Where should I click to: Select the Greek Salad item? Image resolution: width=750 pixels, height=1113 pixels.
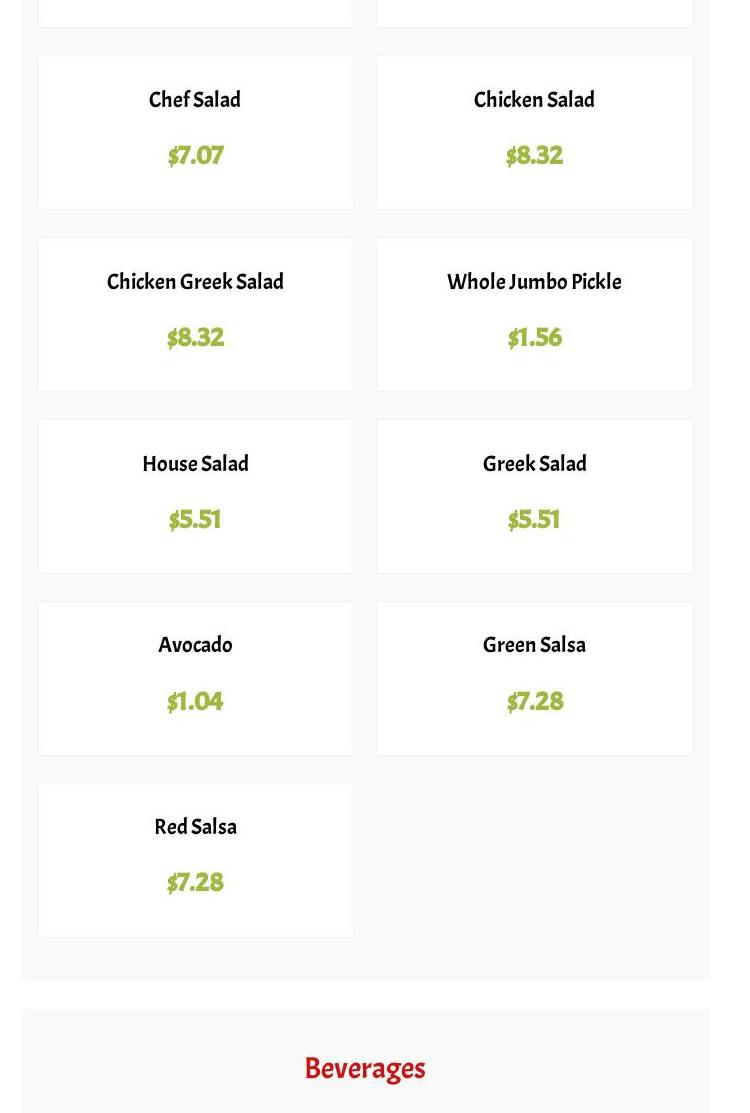pos(534,495)
